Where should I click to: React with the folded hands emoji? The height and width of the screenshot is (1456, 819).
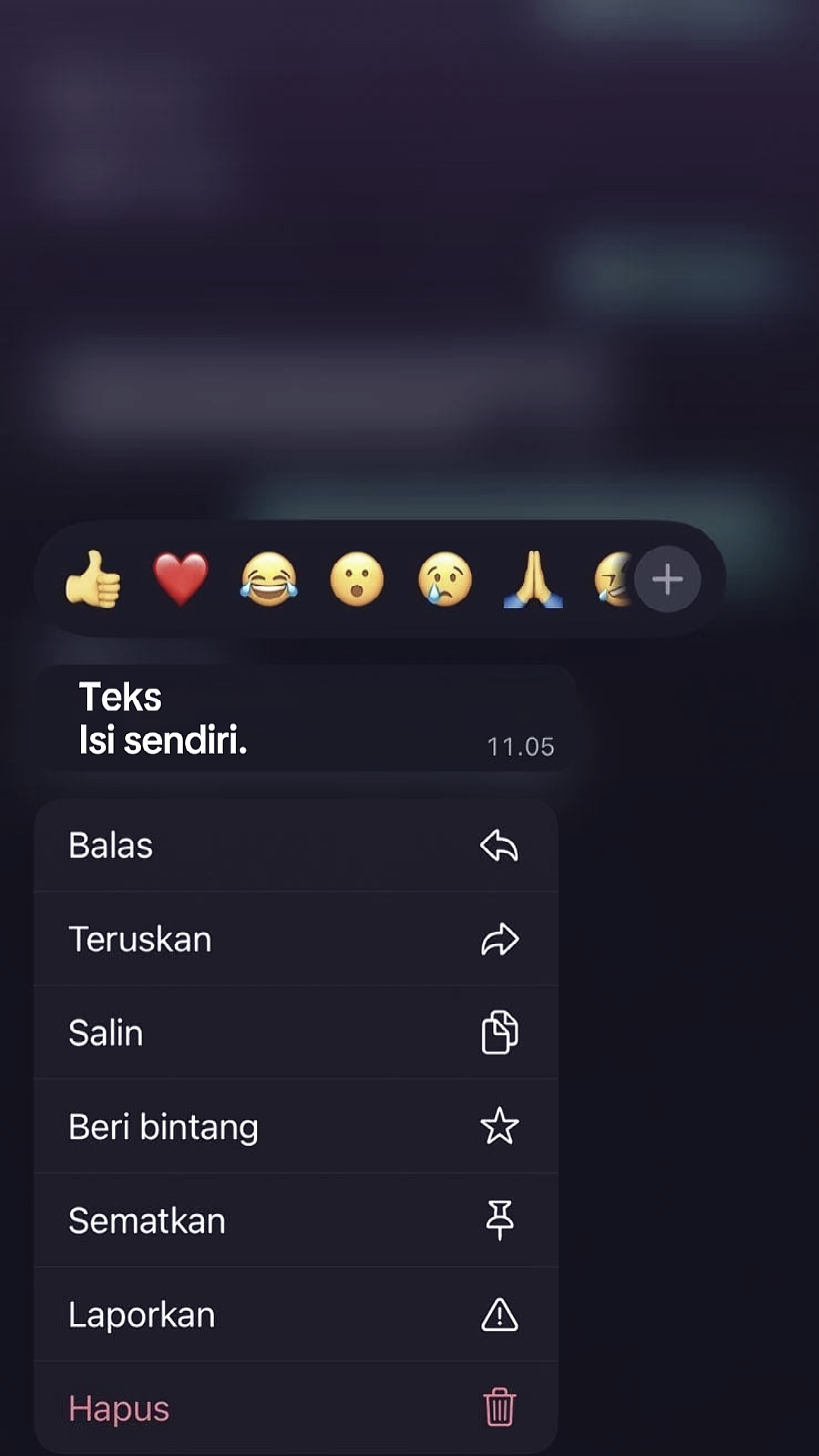(533, 579)
